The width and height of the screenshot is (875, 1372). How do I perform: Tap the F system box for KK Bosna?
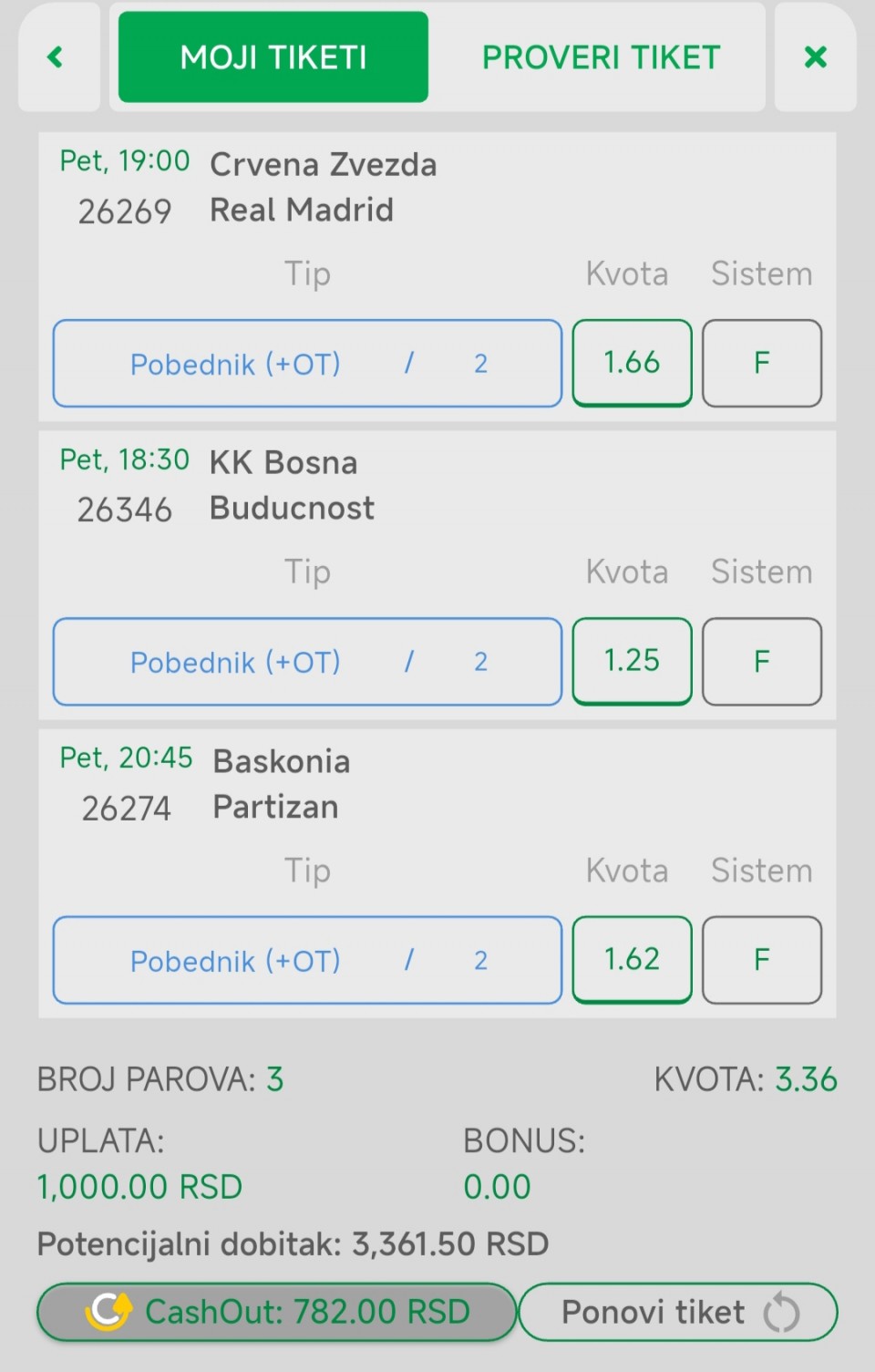tap(762, 661)
